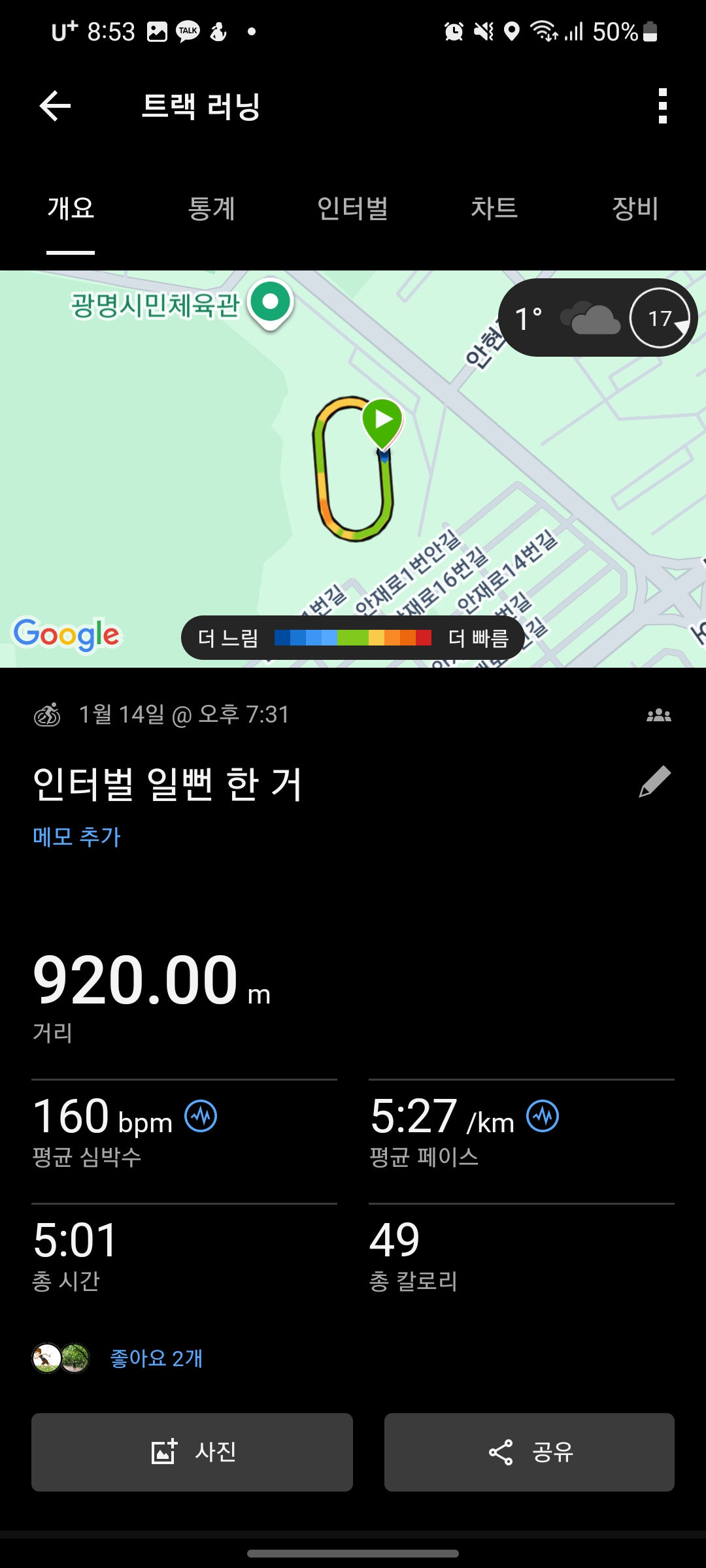
Task: Open 좋아요 2개 to see who liked
Action: [156, 1358]
